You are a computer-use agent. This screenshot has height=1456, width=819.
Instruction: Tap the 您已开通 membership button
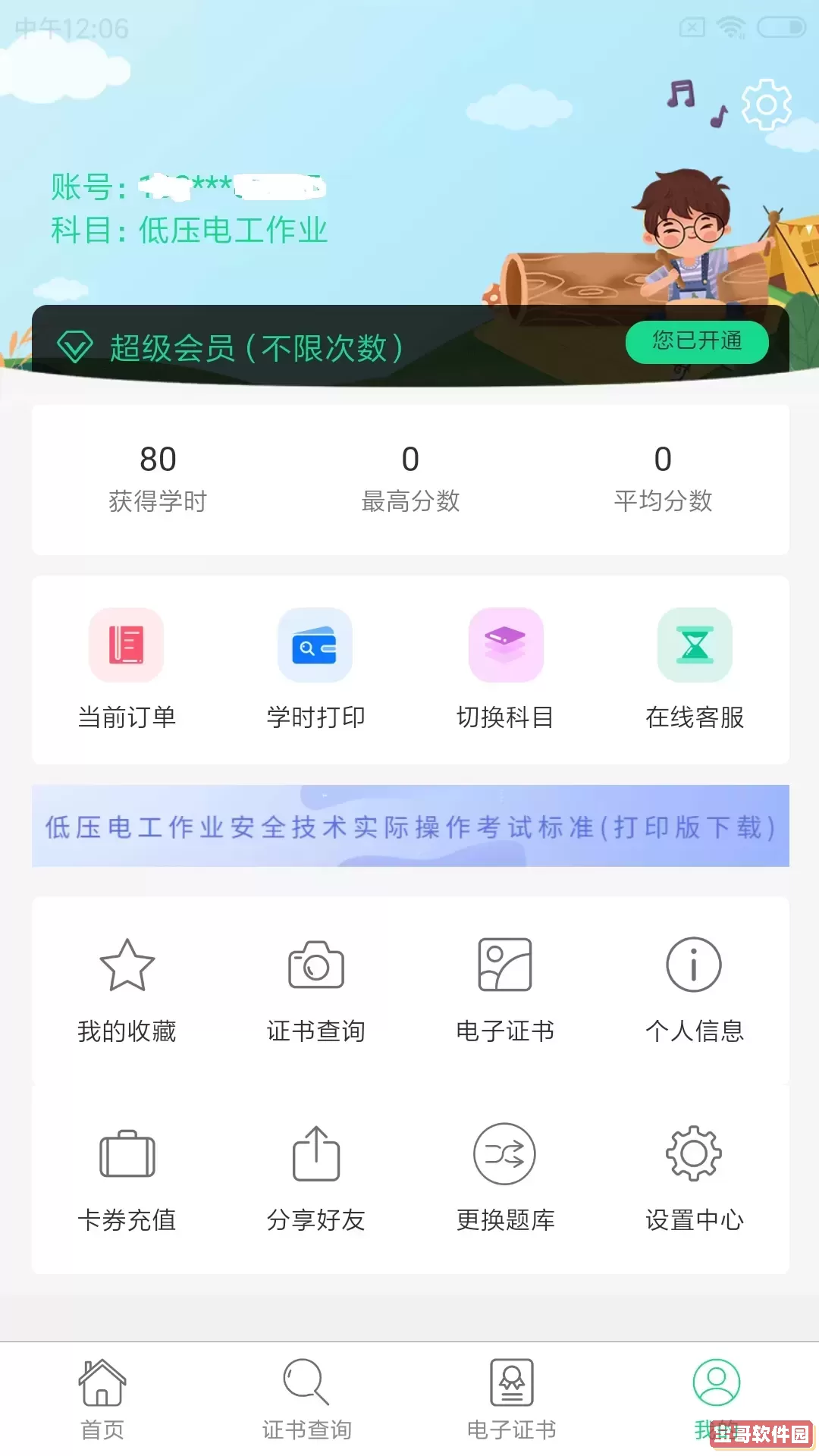point(697,342)
